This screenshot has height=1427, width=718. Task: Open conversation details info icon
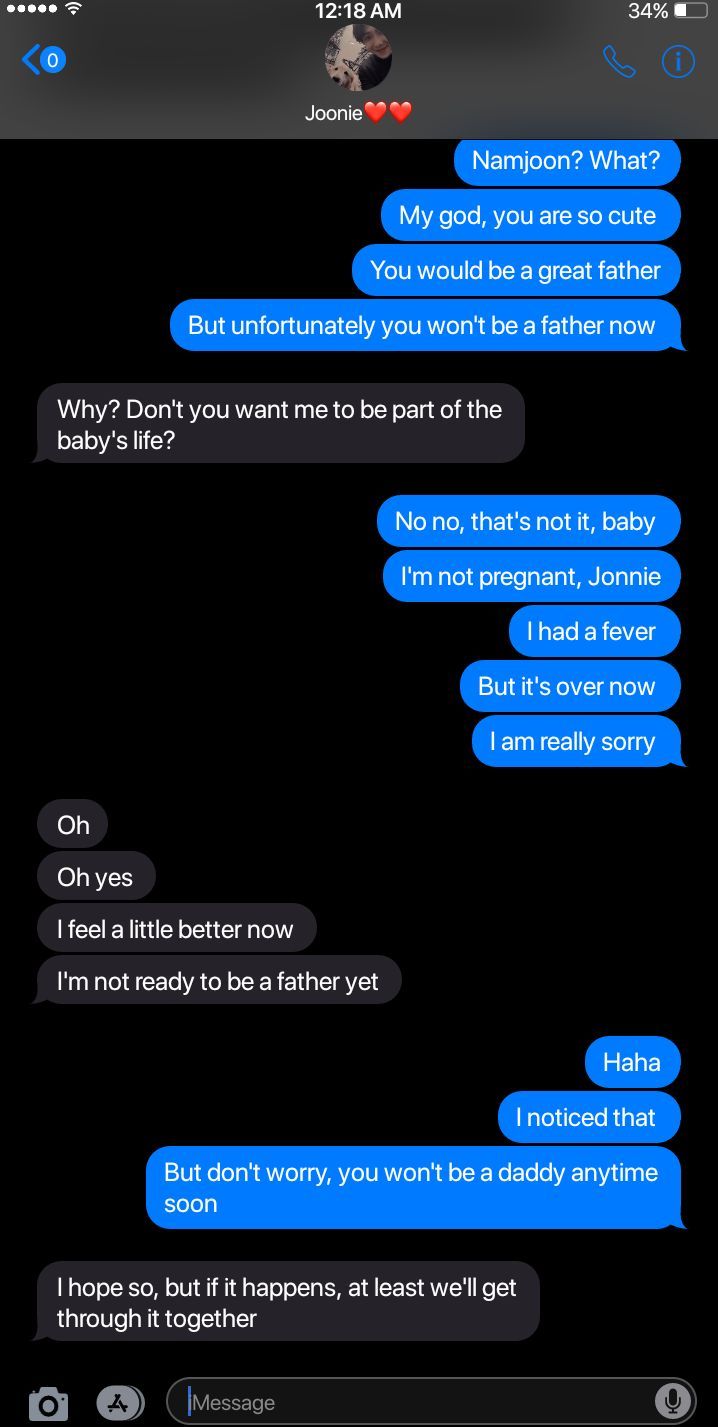tap(678, 62)
